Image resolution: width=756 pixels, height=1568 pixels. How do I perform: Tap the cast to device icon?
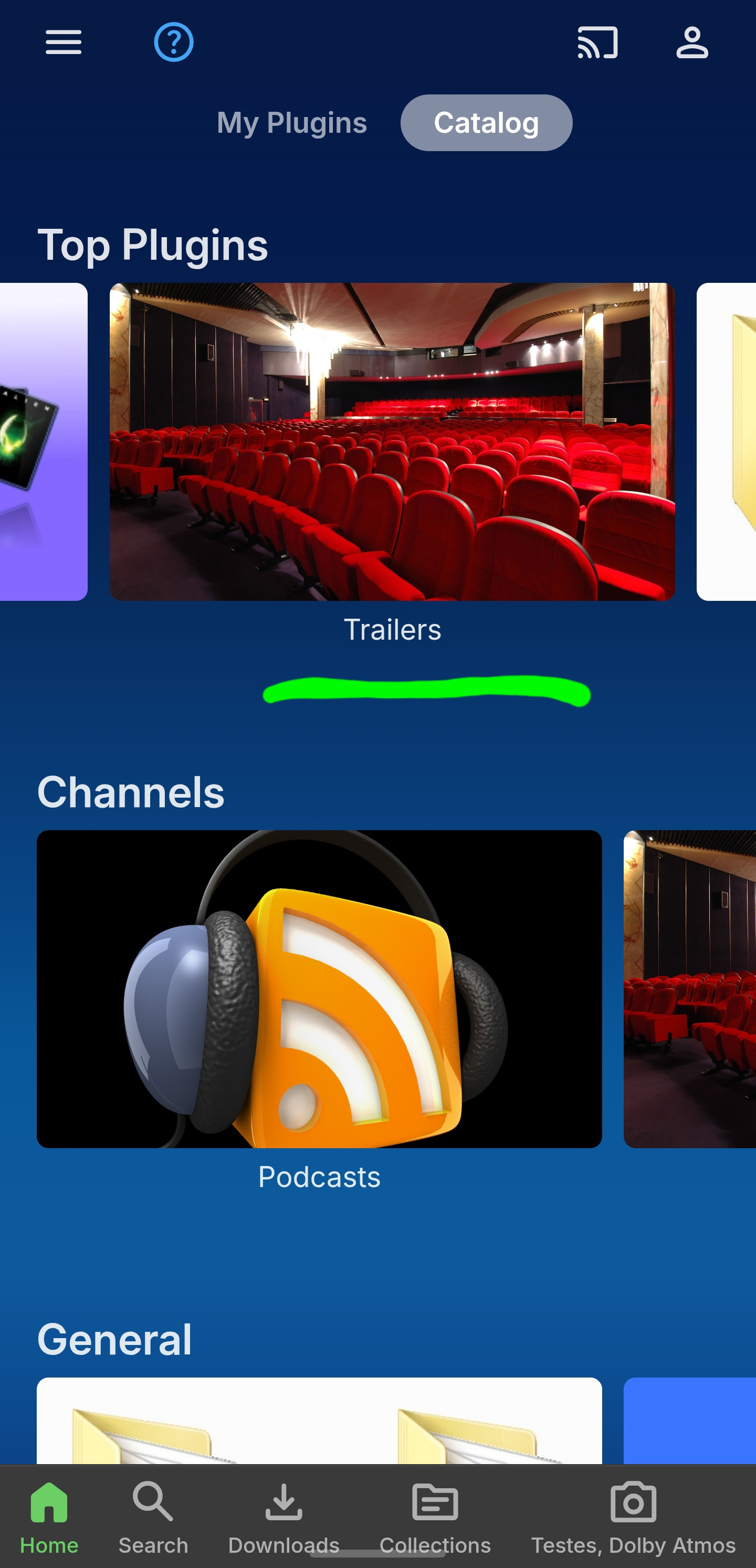[597, 43]
